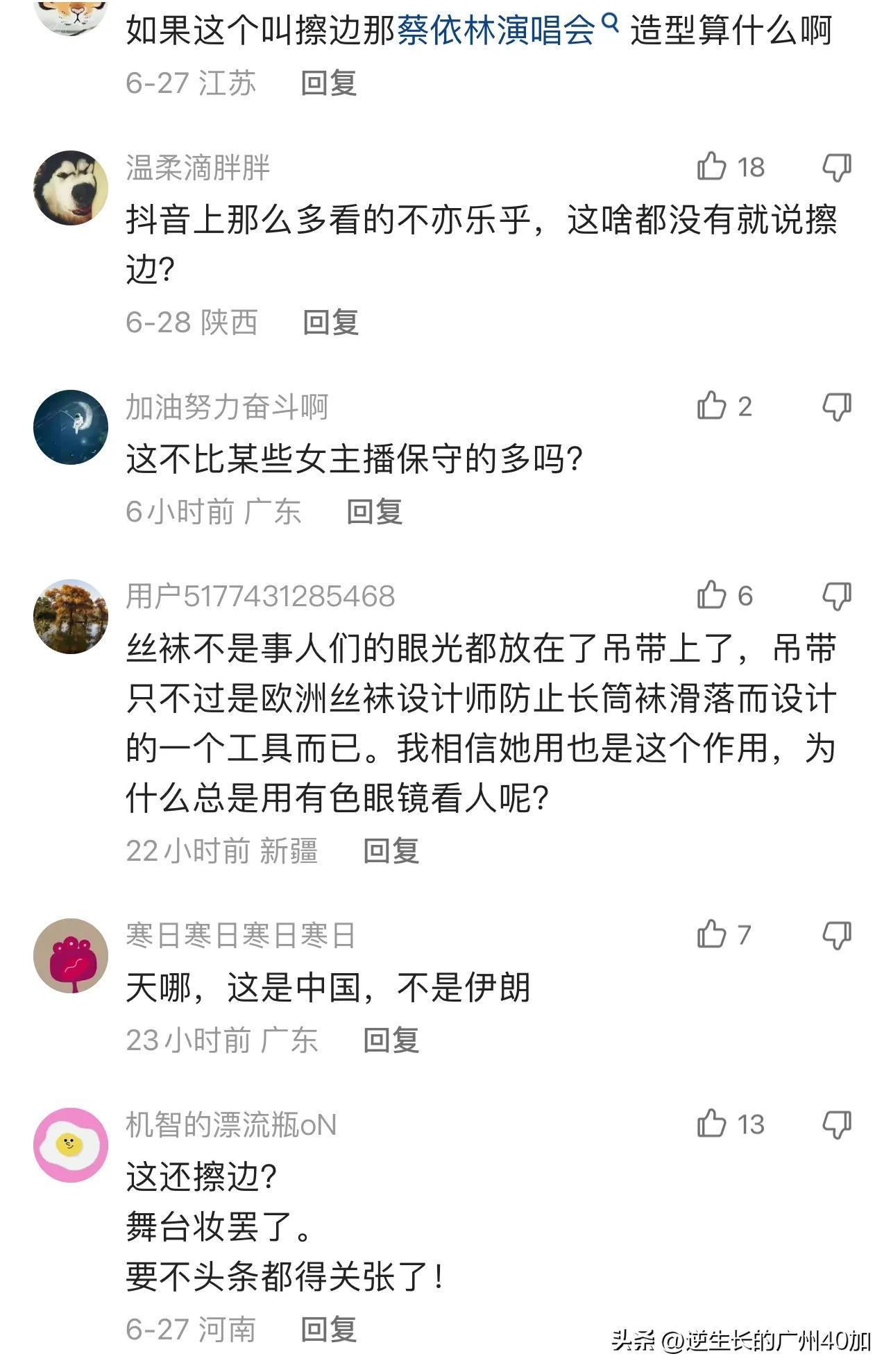
Task: Open 温柔滴胖胖's husky avatar
Action: [x=71, y=188]
